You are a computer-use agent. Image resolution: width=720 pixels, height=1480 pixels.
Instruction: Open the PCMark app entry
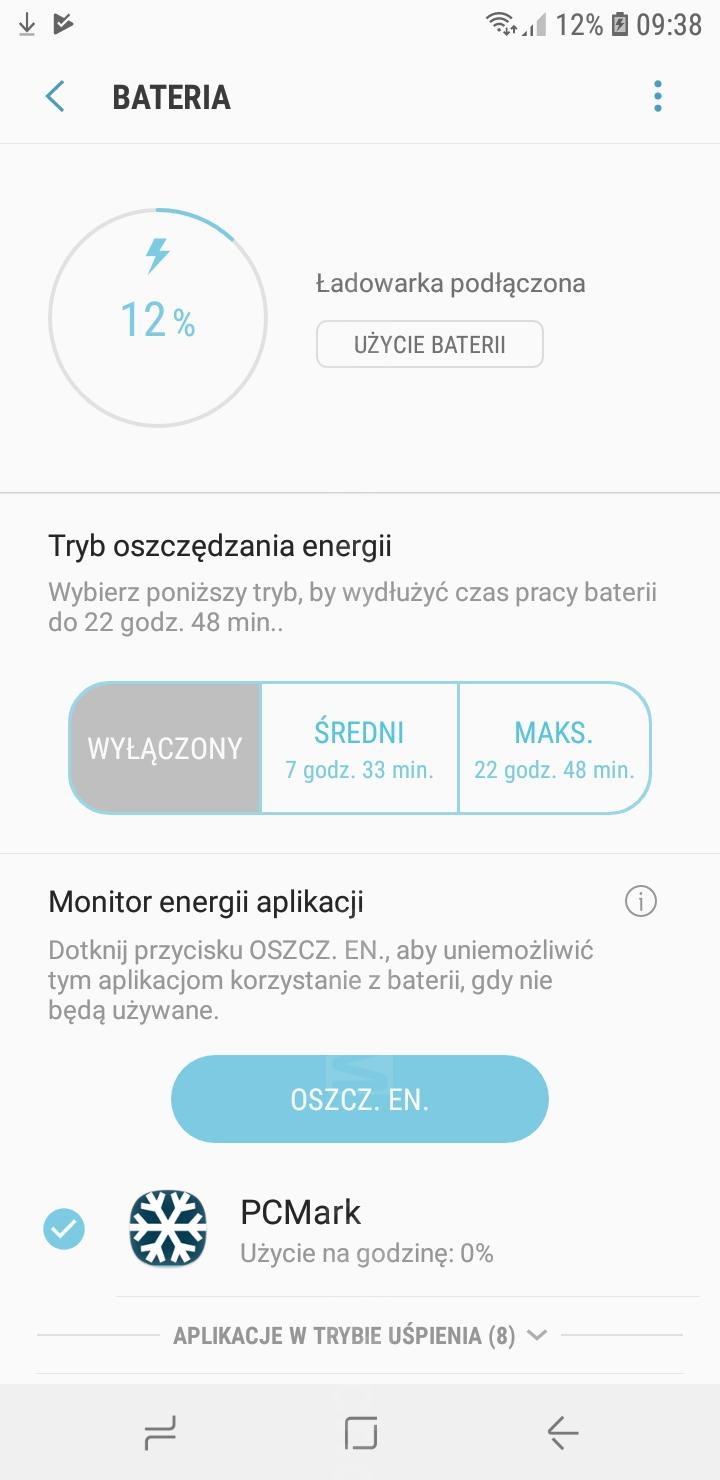tap(400, 1229)
